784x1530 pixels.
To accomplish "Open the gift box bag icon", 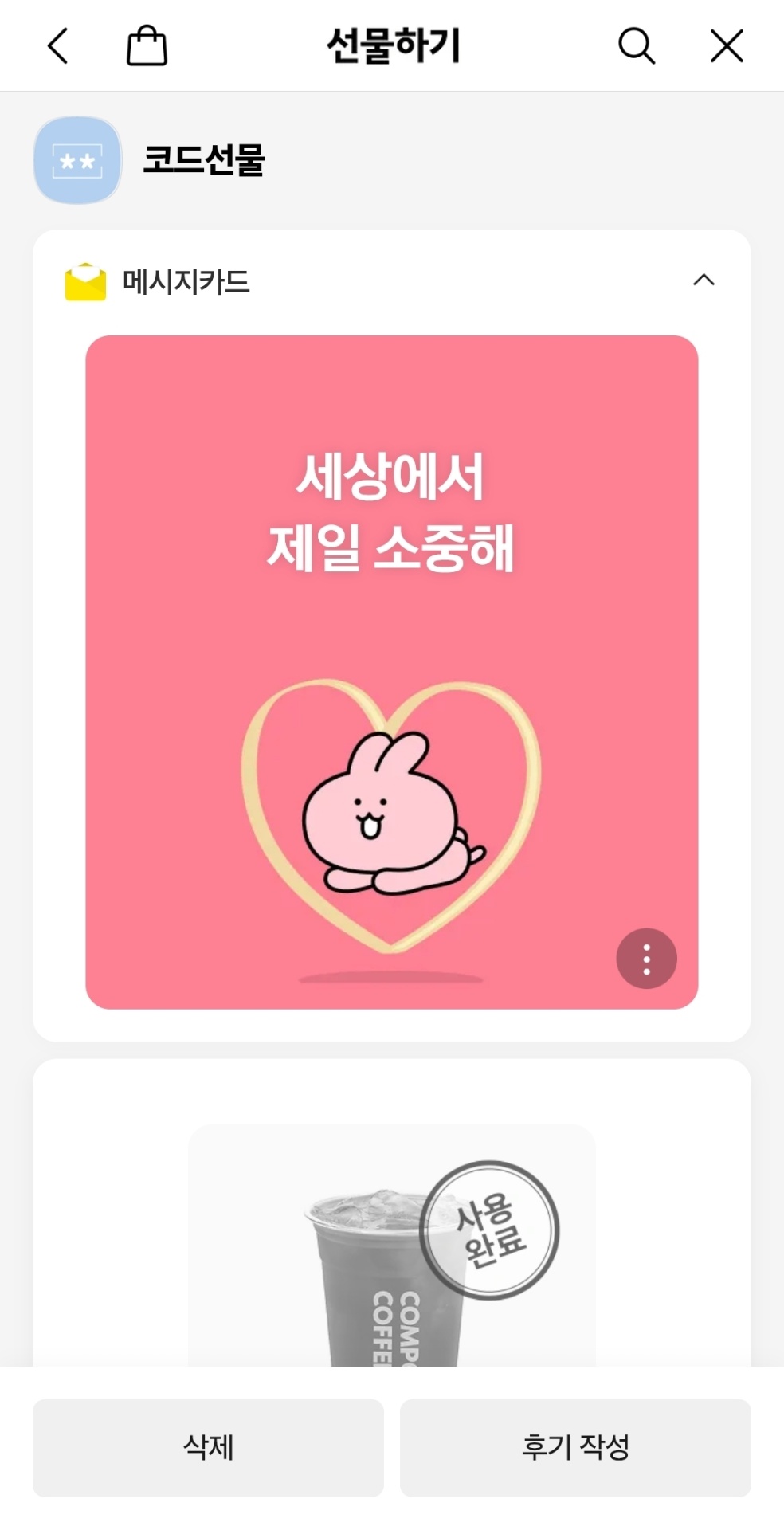I will coord(147,46).
